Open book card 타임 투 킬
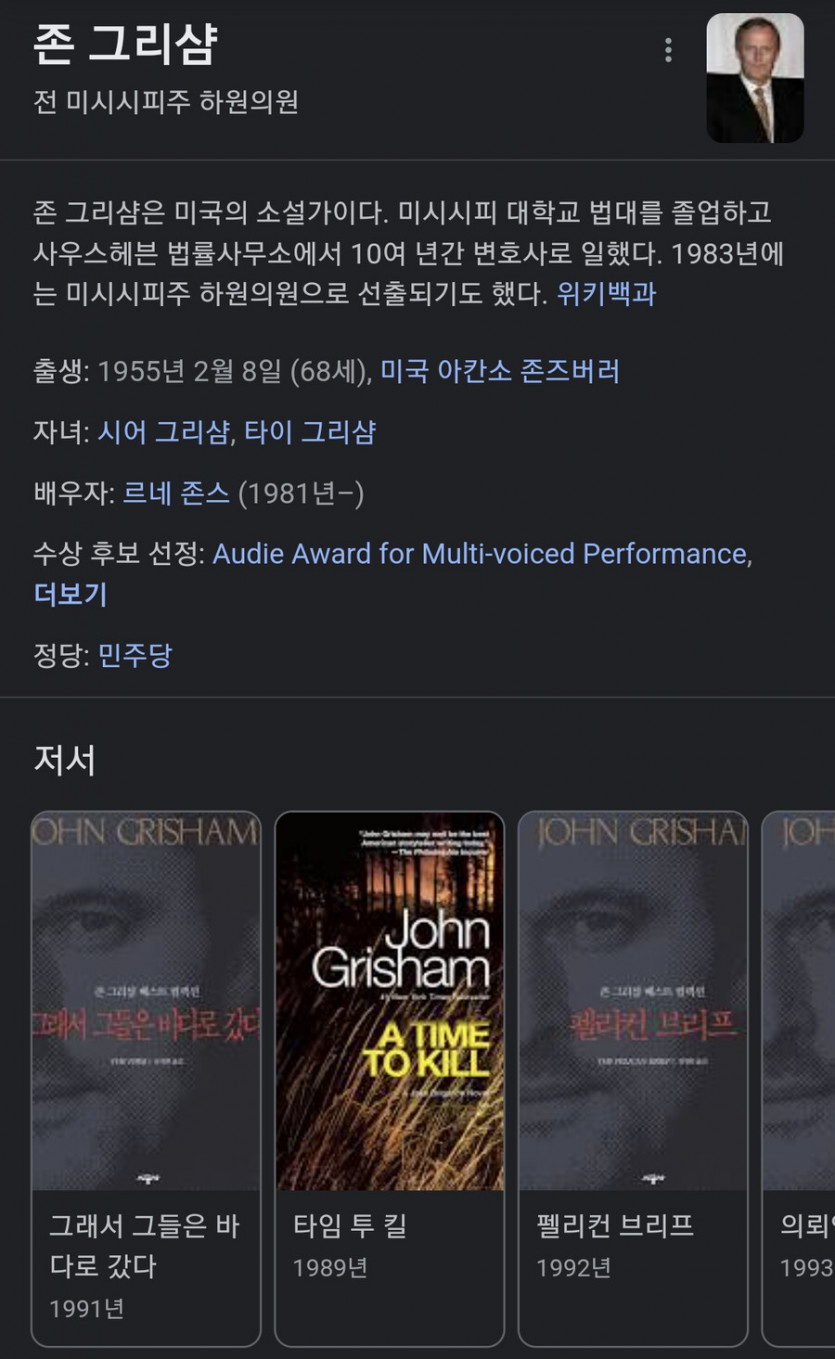The width and height of the screenshot is (835, 1359). point(389,1078)
